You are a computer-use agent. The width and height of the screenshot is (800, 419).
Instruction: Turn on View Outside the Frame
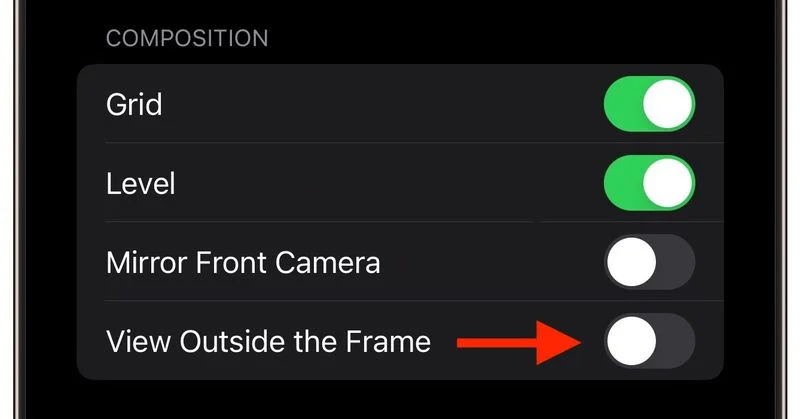click(x=649, y=342)
